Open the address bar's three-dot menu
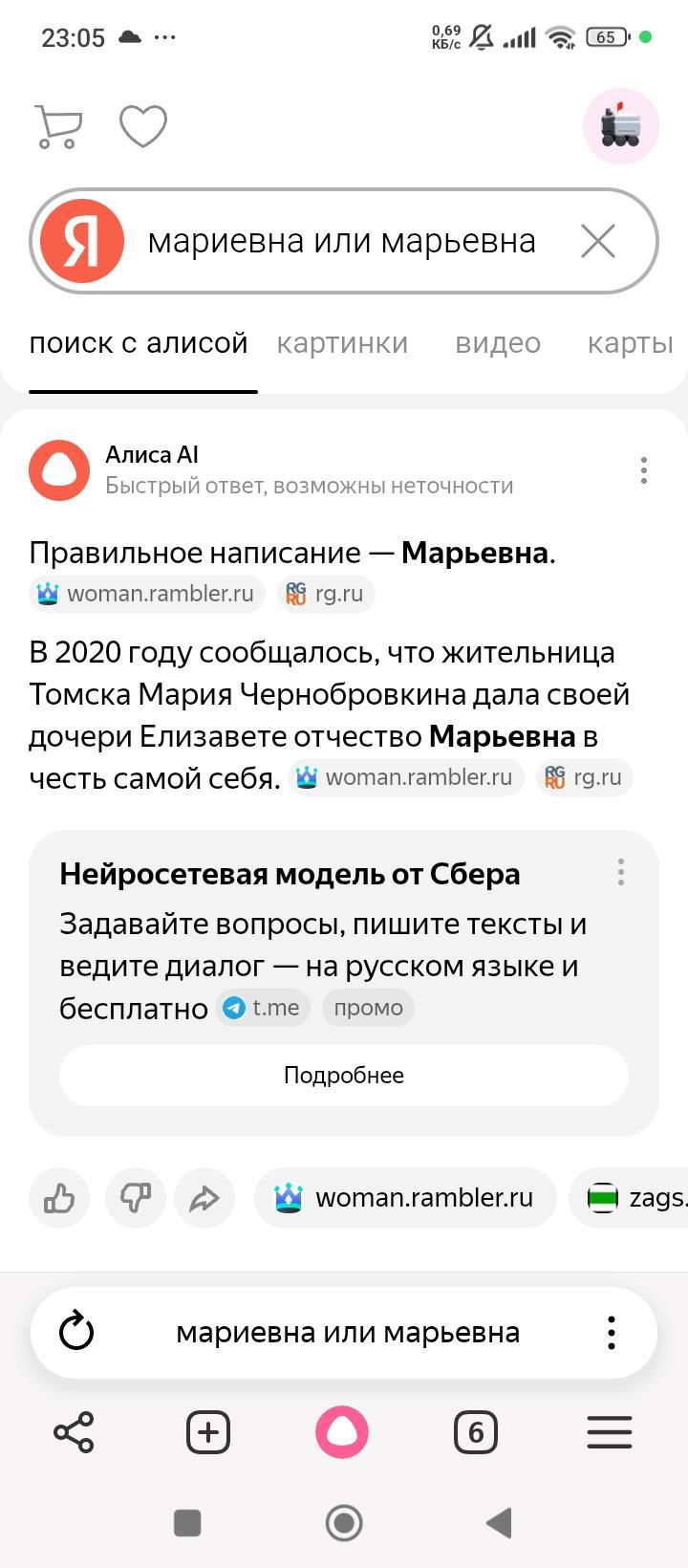Screen dimensions: 688x1568 tap(612, 1332)
